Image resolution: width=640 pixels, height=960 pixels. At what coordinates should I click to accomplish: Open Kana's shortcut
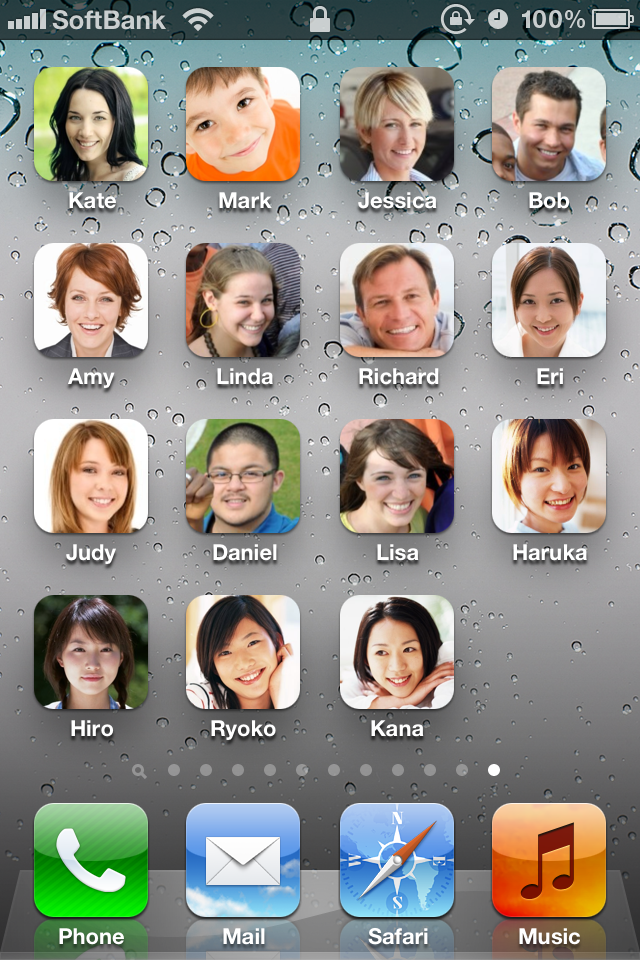tap(397, 652)
